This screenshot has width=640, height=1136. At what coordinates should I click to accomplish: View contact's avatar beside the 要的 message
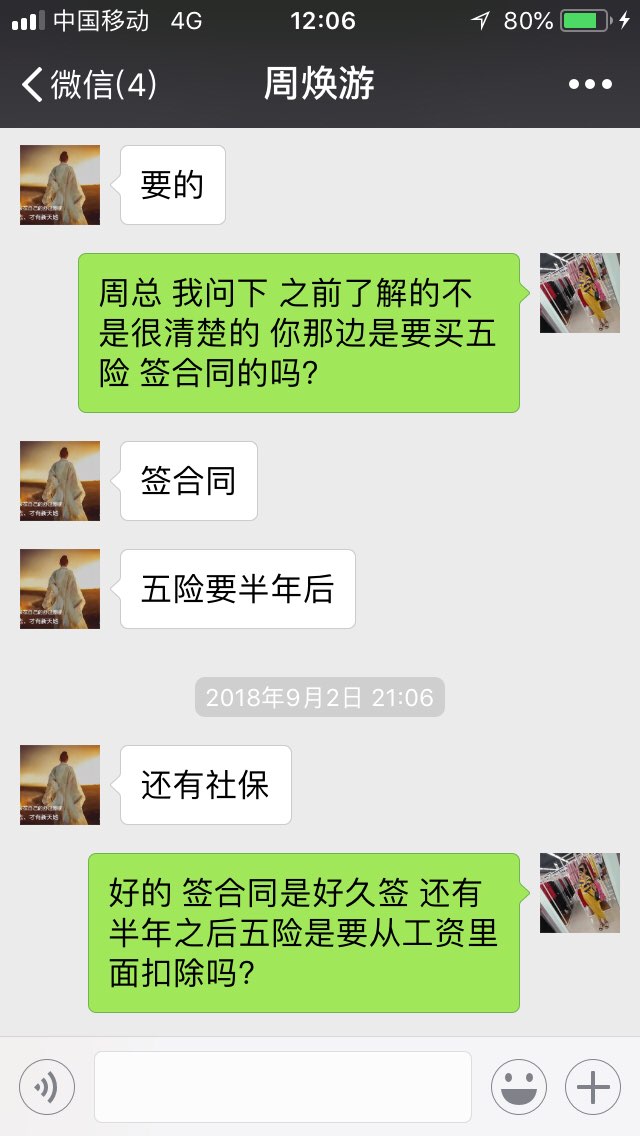(x=60, y=185)
